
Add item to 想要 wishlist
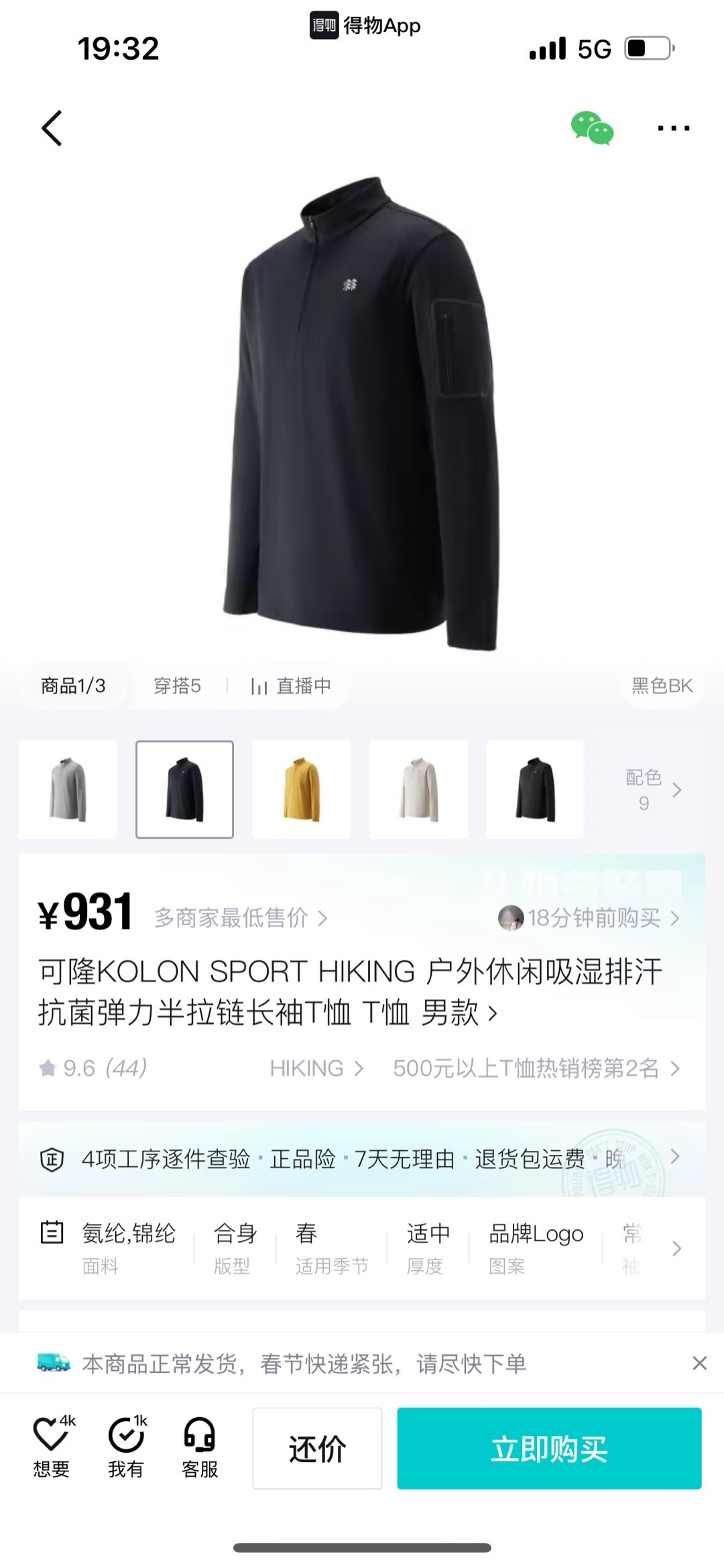(x=52, y=1448)
